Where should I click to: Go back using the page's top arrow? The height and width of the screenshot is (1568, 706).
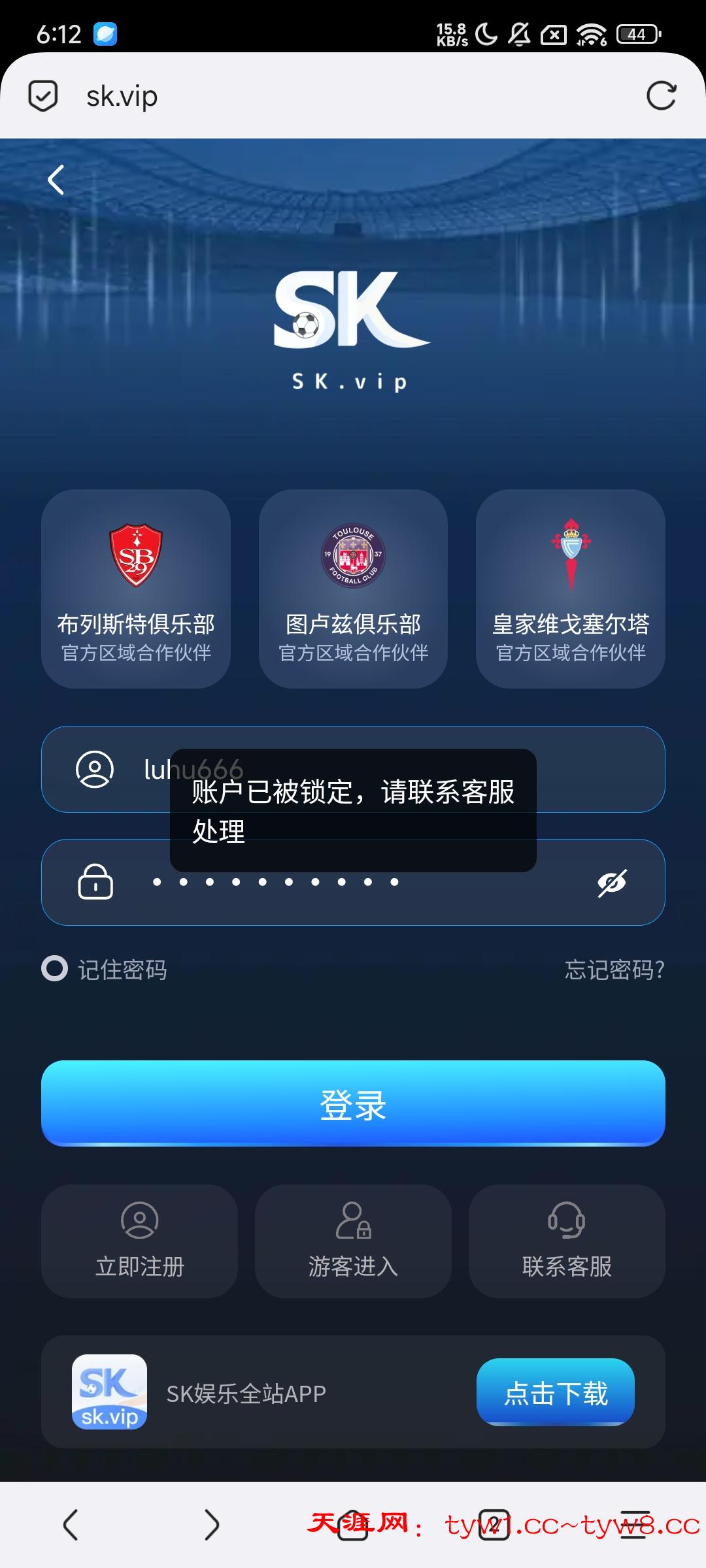point(56,180)
